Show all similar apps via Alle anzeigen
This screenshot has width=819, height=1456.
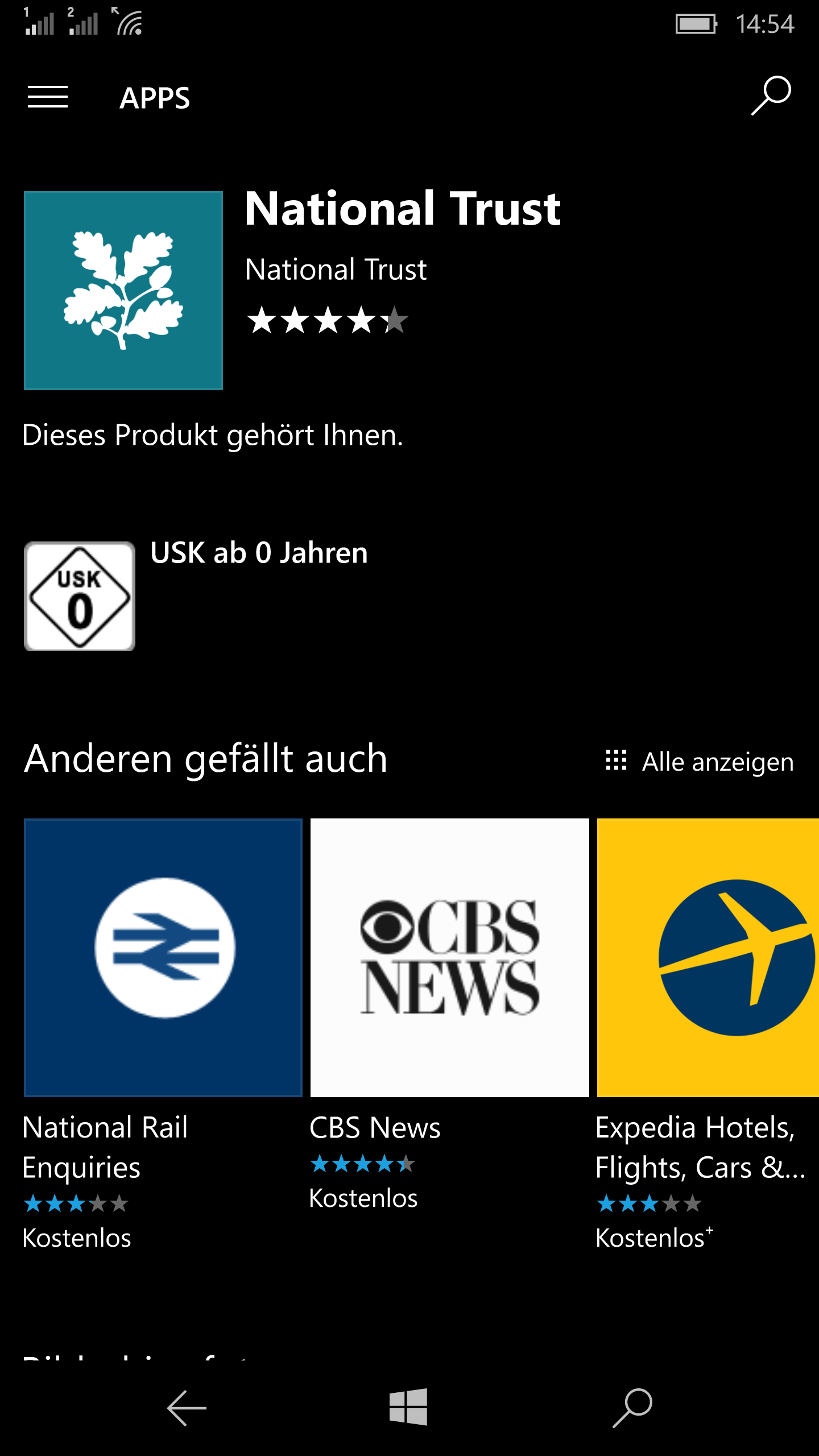(700, 762)
